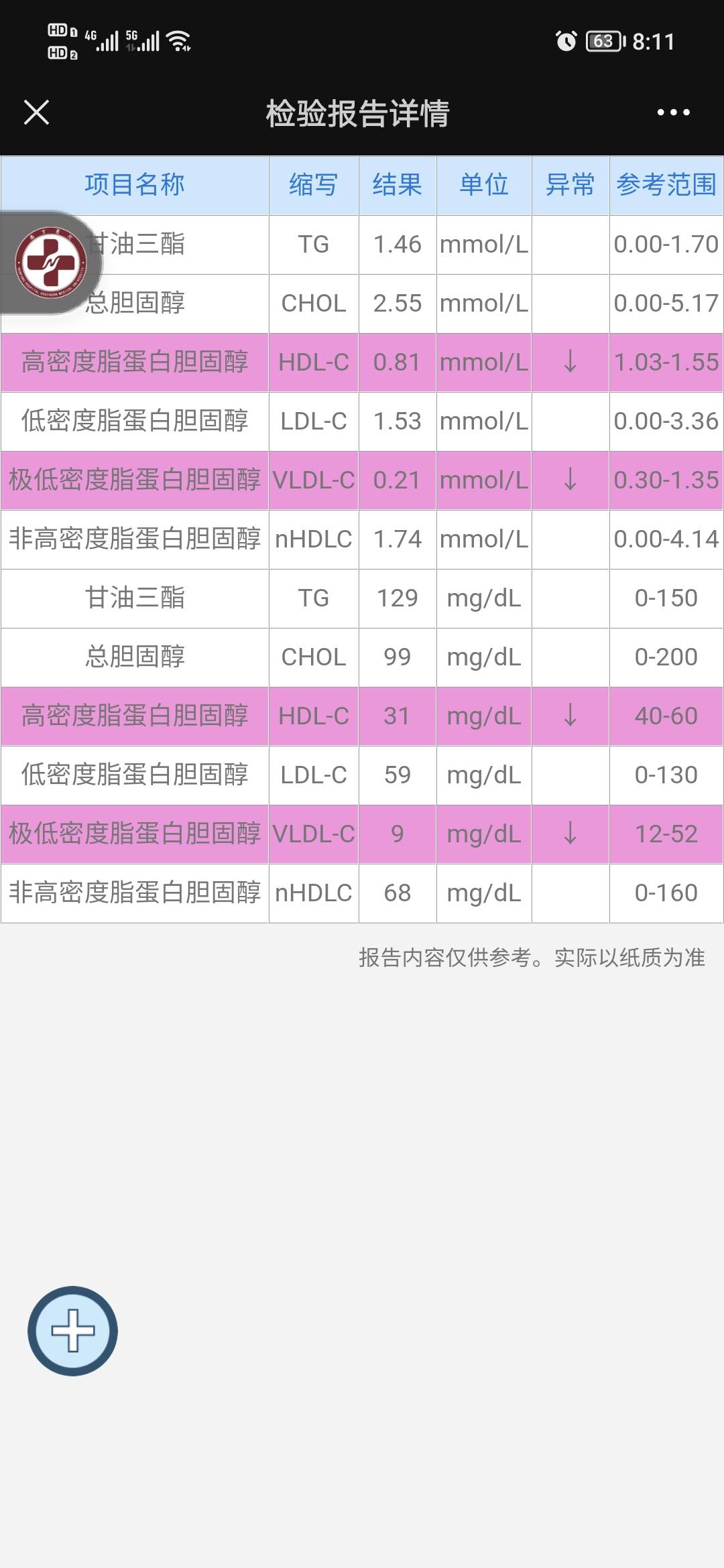Tap the round plus floating button

(72, 1330)
